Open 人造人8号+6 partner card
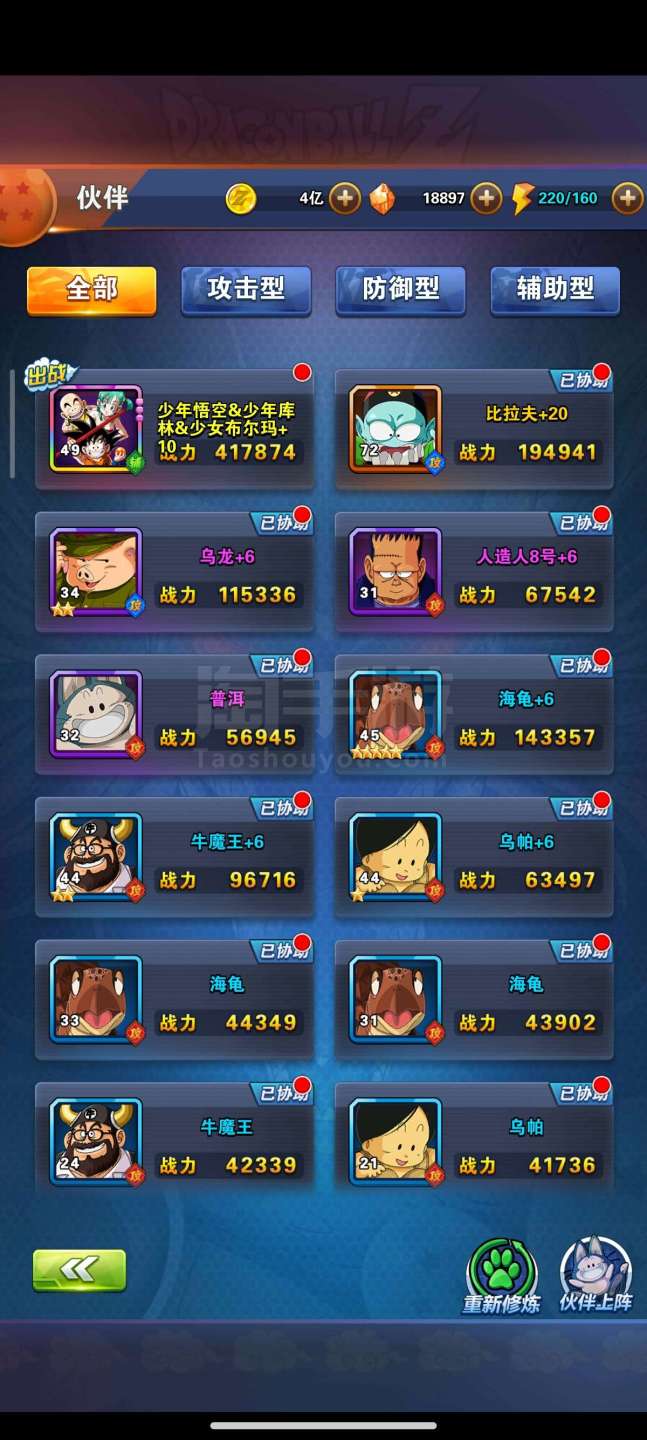 pos(474,573)
